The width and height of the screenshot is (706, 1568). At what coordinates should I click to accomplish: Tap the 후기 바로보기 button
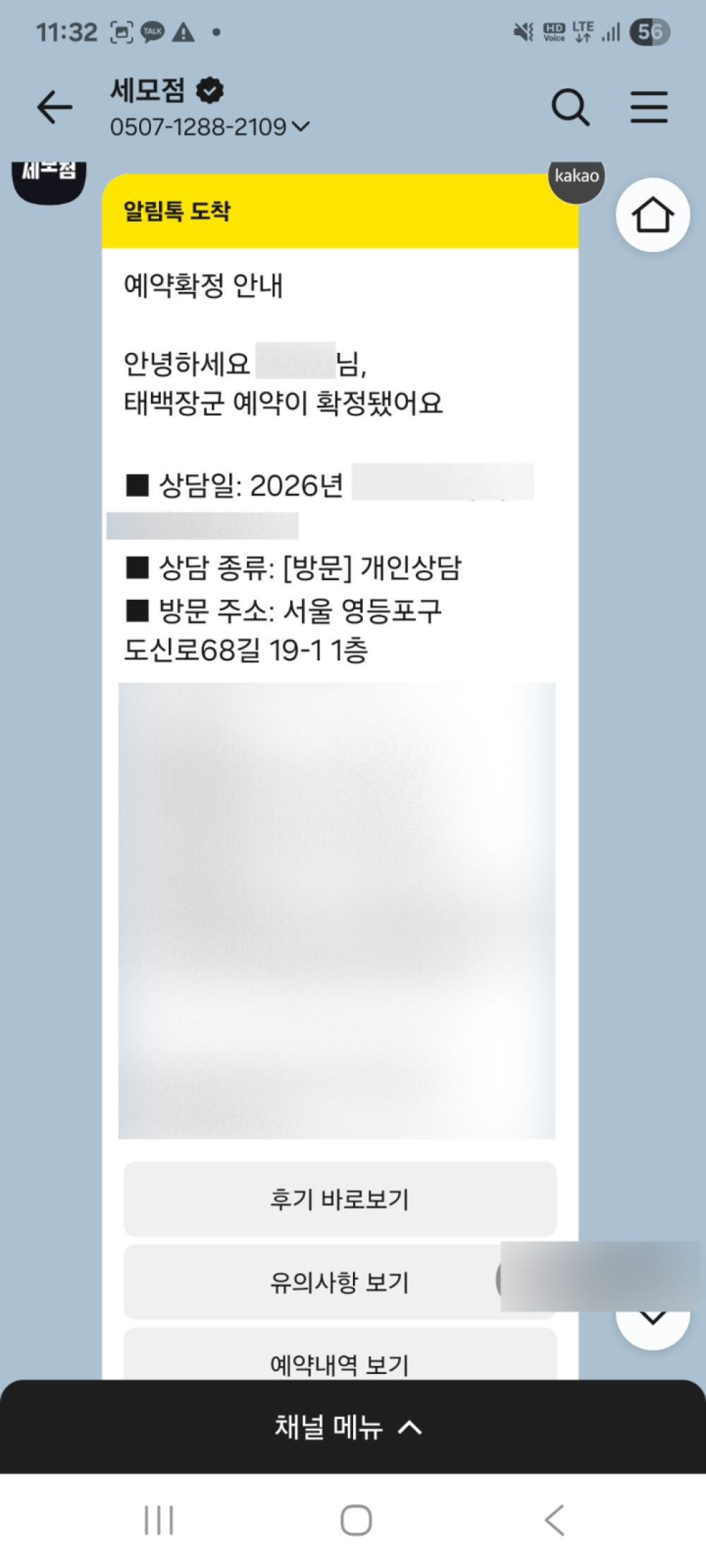(340, 1199)
